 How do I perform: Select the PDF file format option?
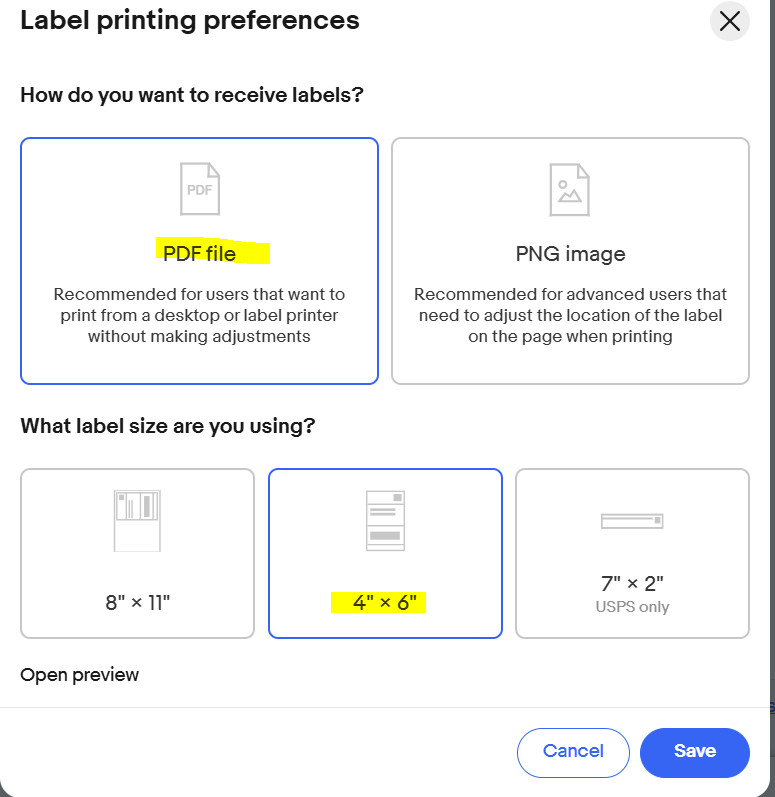pyautogui.click(x=199, y=261)
